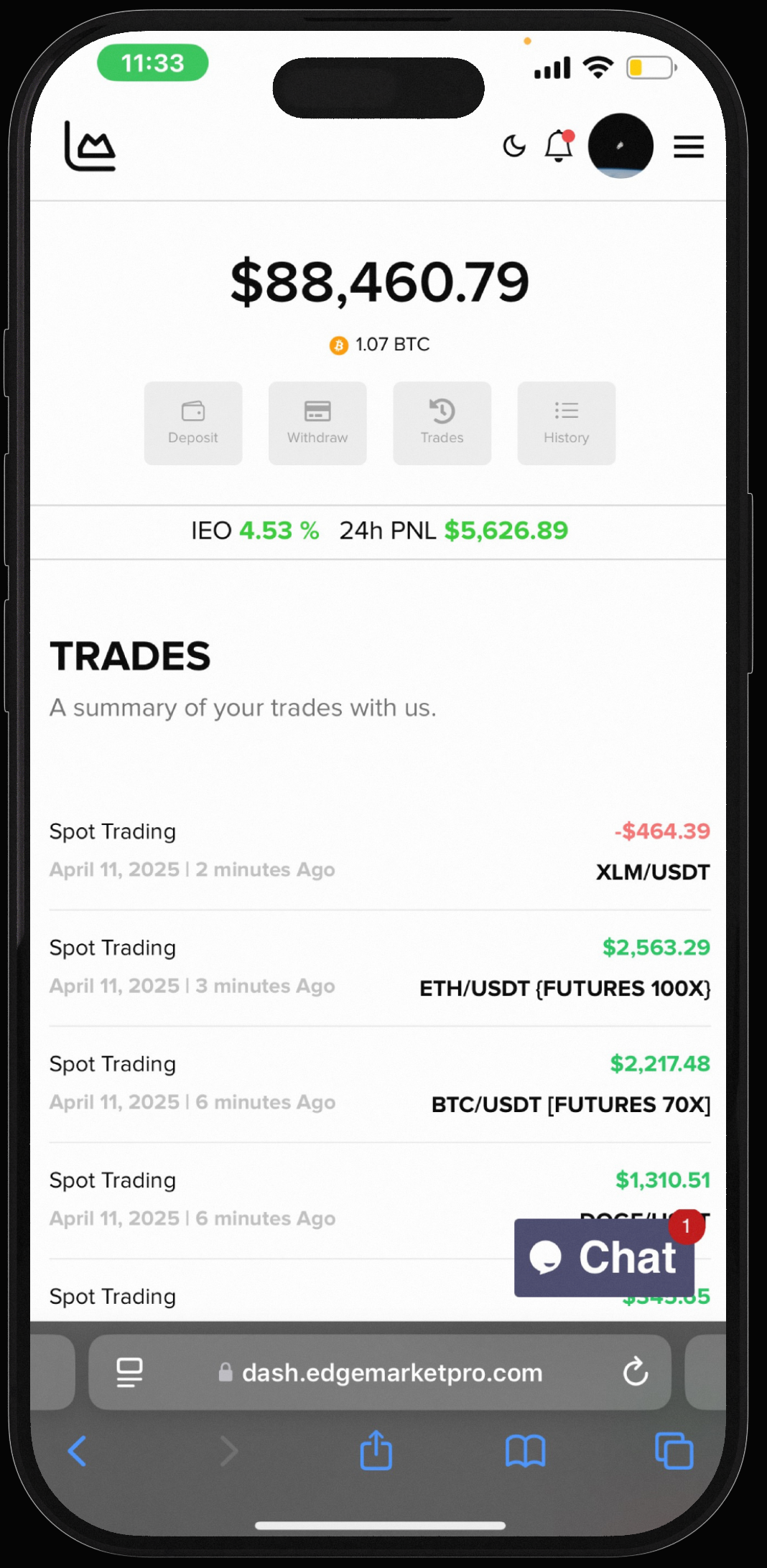
Task: Go to the Trades shortcut
Action: [x=442, y=423]
